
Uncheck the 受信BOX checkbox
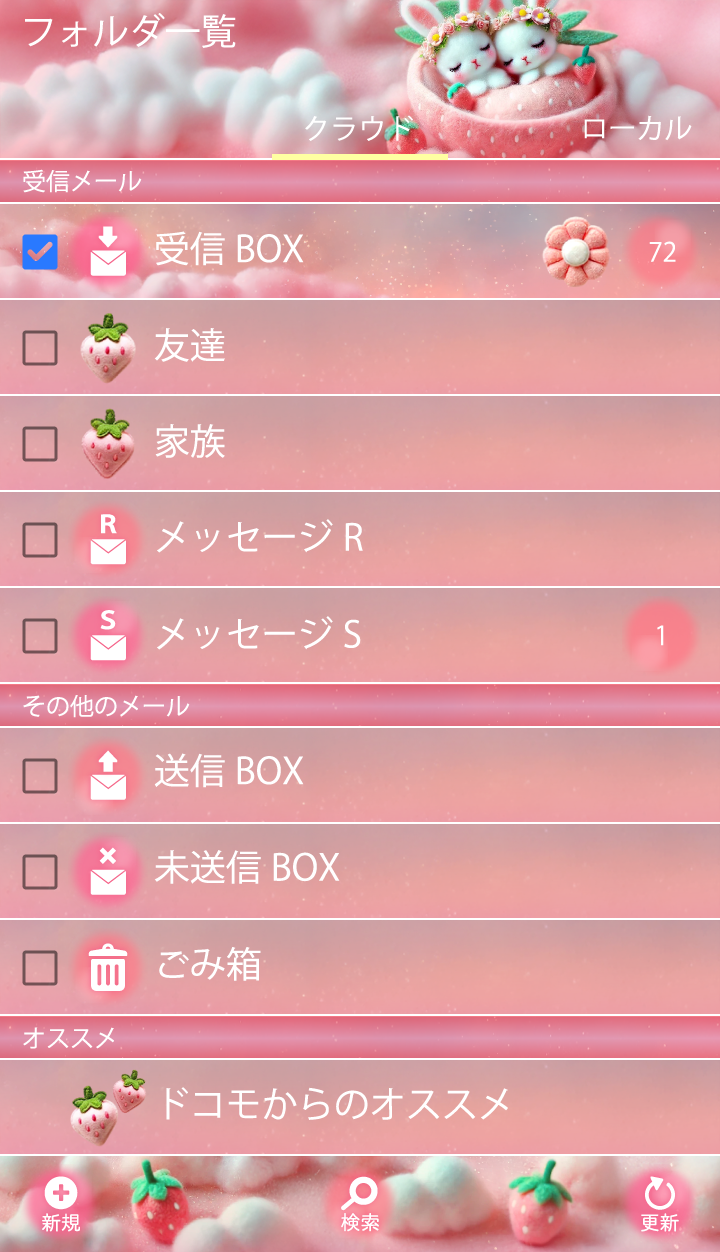[40, 251]
